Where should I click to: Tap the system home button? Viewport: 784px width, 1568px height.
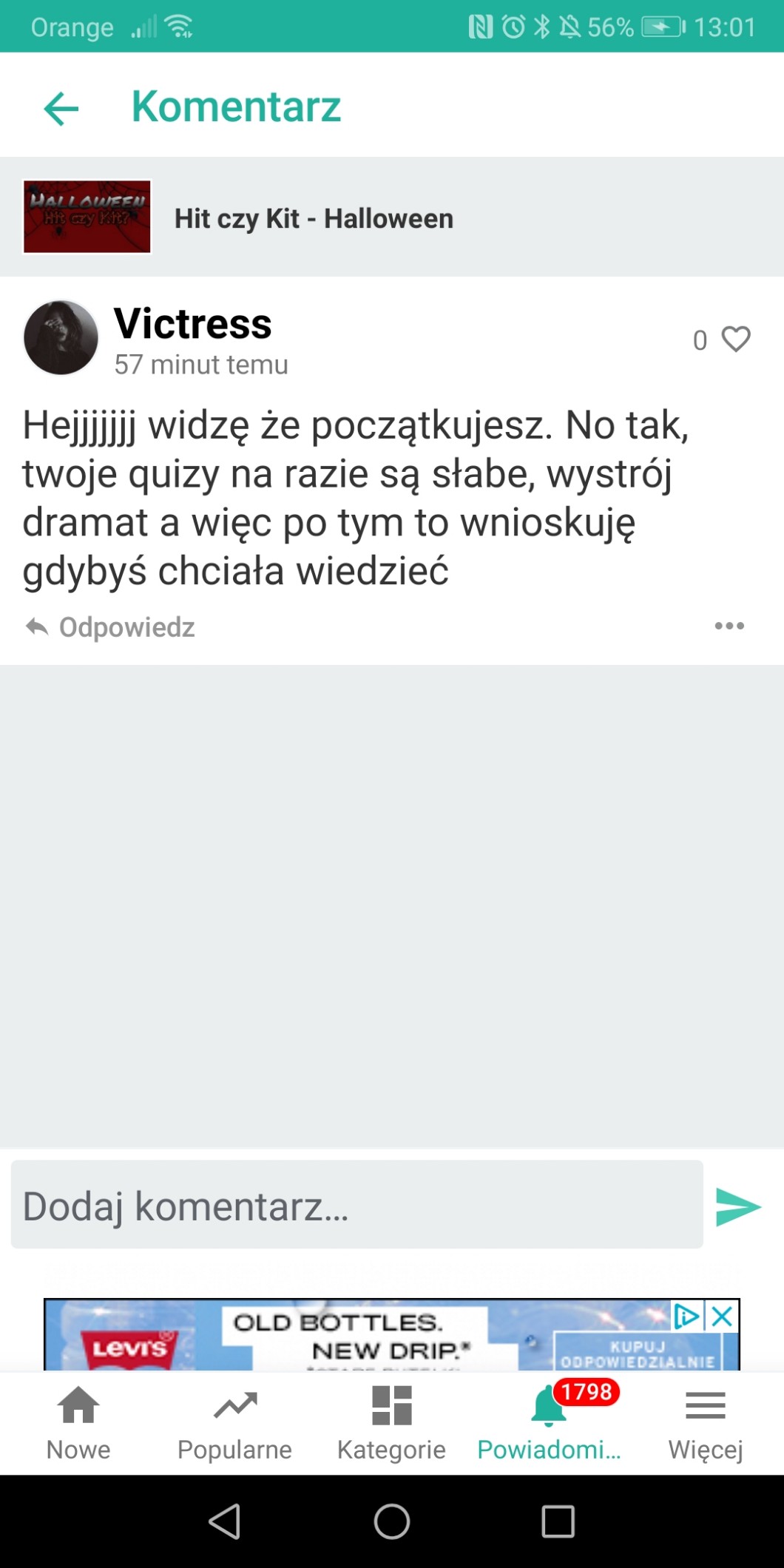coord(392,1522)
